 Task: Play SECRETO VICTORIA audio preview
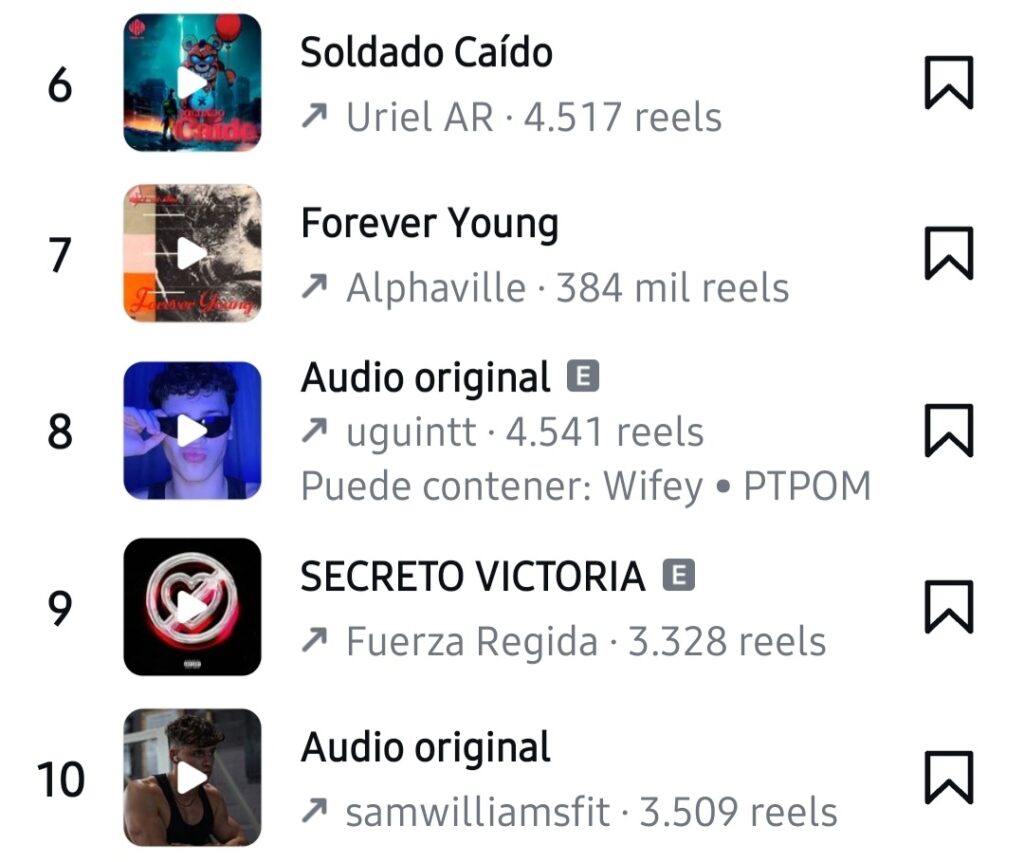tap(192, 607)
